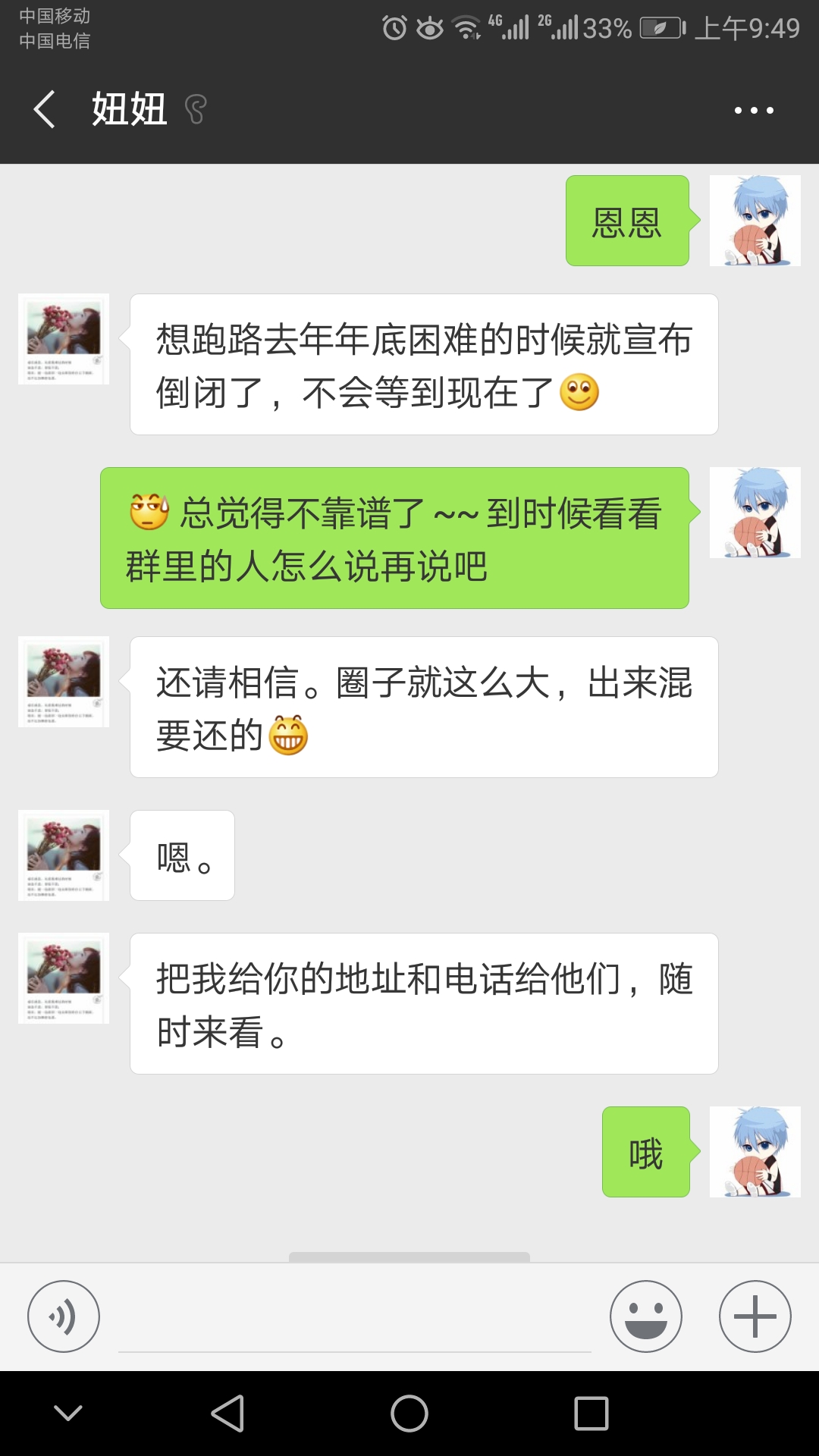Viewport: 819px width, 1456px height.
Task: Tap the system home button
Action: click(409, 1414)
